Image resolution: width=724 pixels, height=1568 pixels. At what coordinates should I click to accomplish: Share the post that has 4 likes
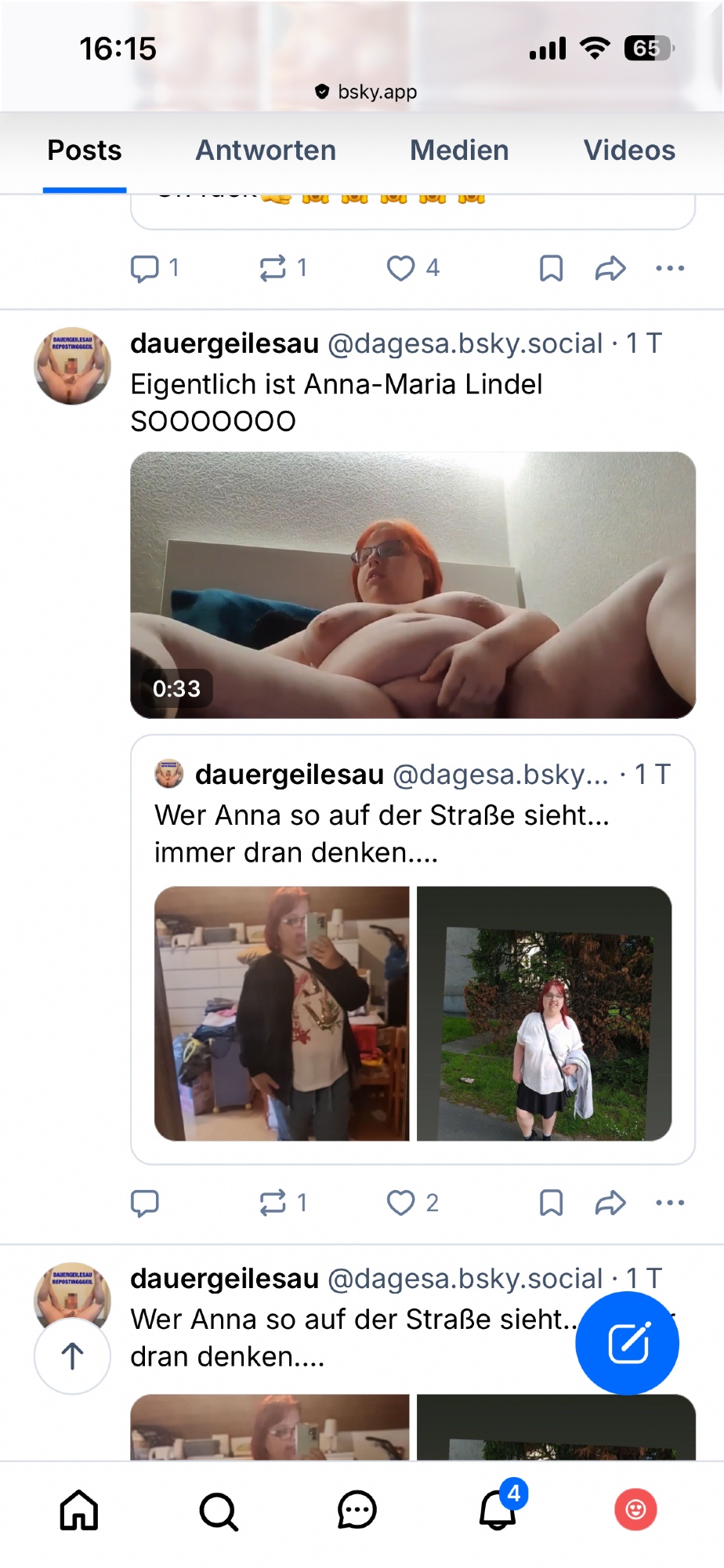click(x=610, y=268)
